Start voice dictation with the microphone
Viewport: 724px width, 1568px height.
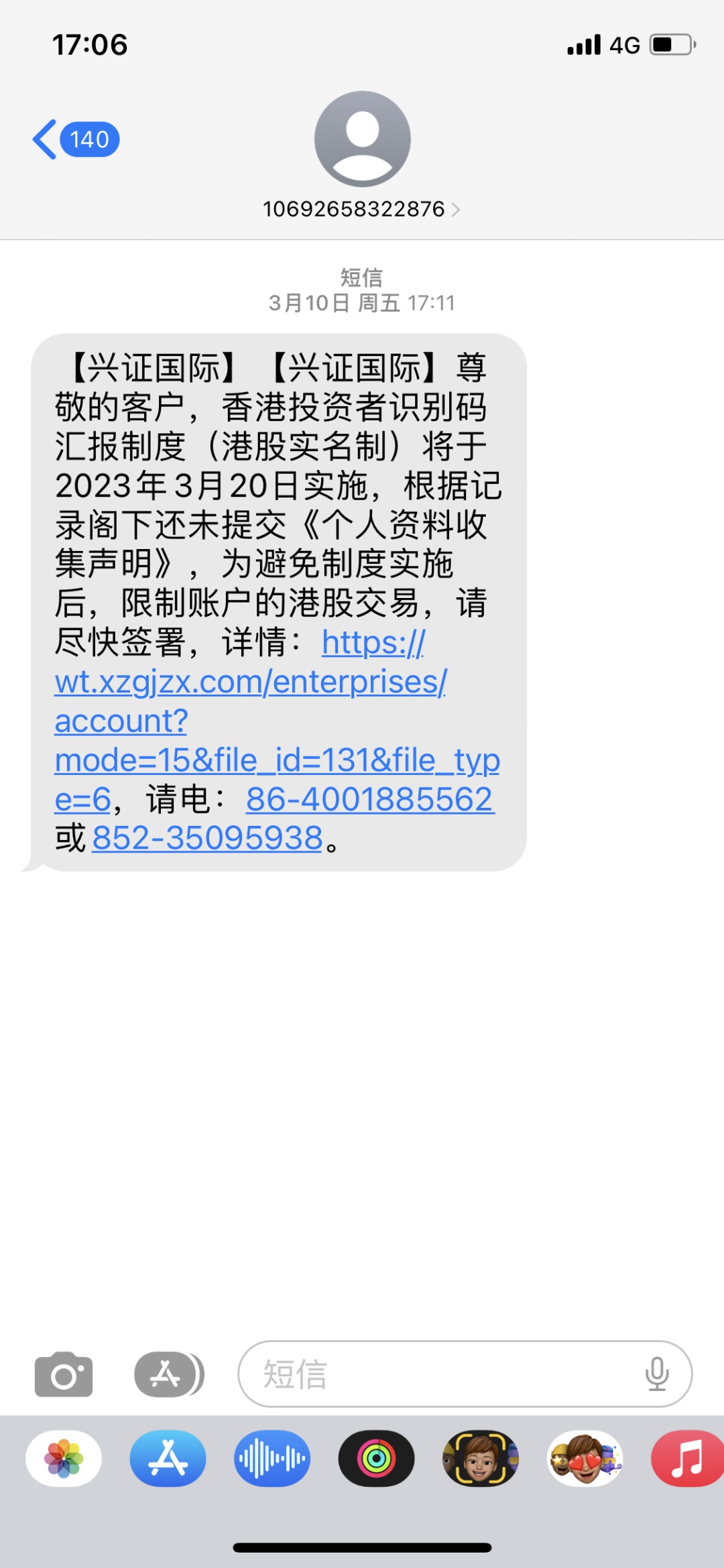point(656,1374)
